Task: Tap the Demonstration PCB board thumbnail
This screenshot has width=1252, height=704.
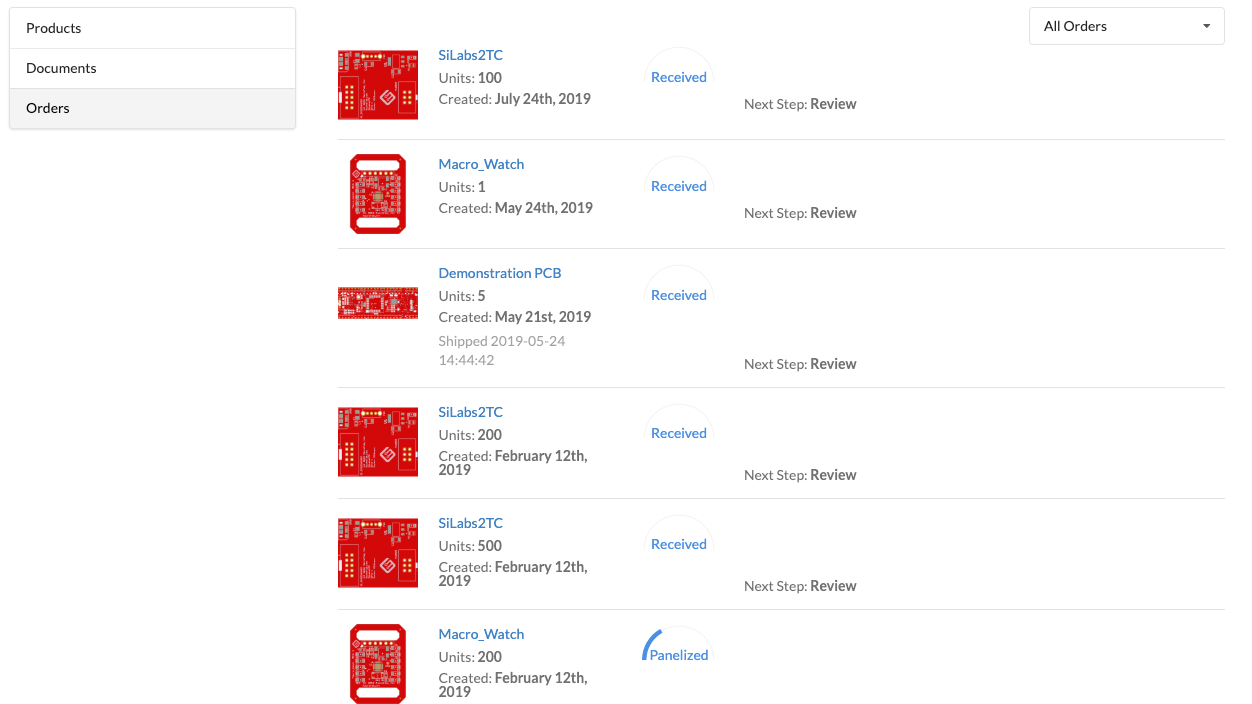Action: click(377, 303)
